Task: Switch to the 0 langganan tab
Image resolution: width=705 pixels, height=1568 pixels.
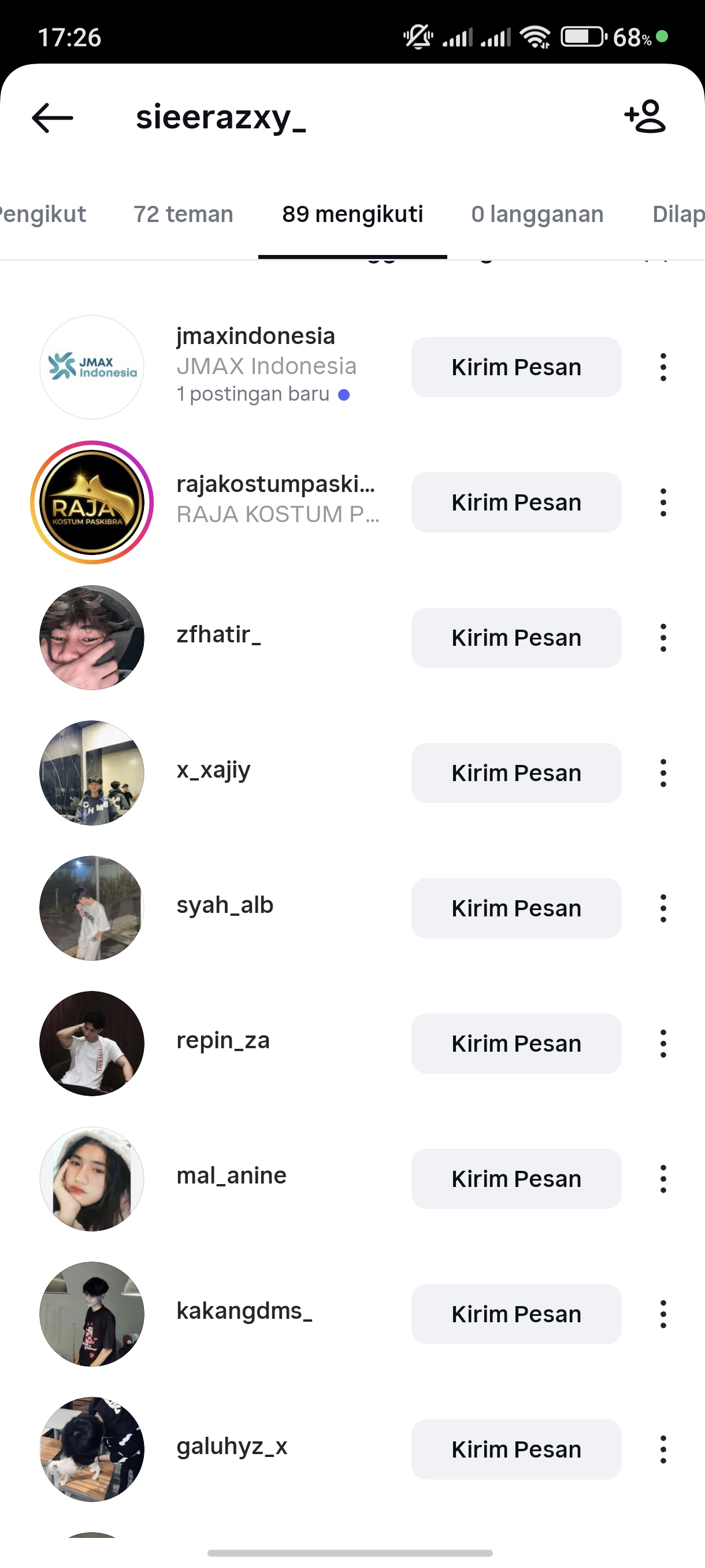Action: click(537, 215)
